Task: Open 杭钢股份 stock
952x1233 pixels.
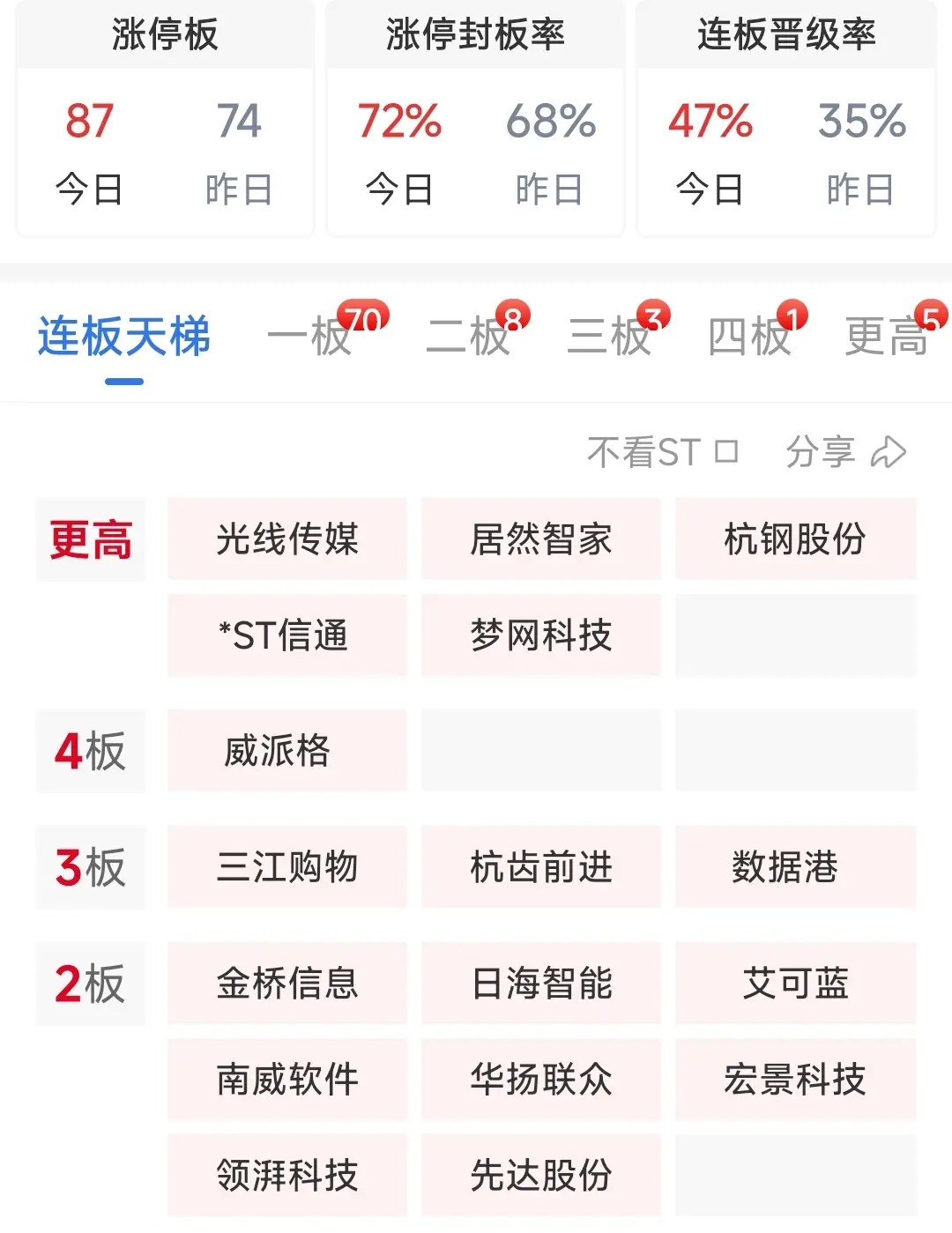Action: tap(795, 539)
